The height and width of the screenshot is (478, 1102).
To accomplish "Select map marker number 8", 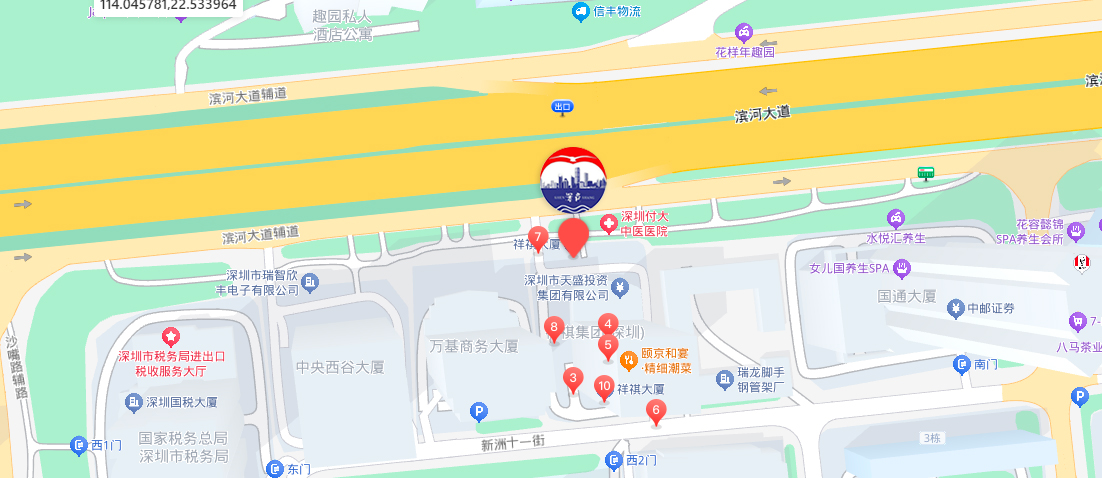I will [553, 328].
